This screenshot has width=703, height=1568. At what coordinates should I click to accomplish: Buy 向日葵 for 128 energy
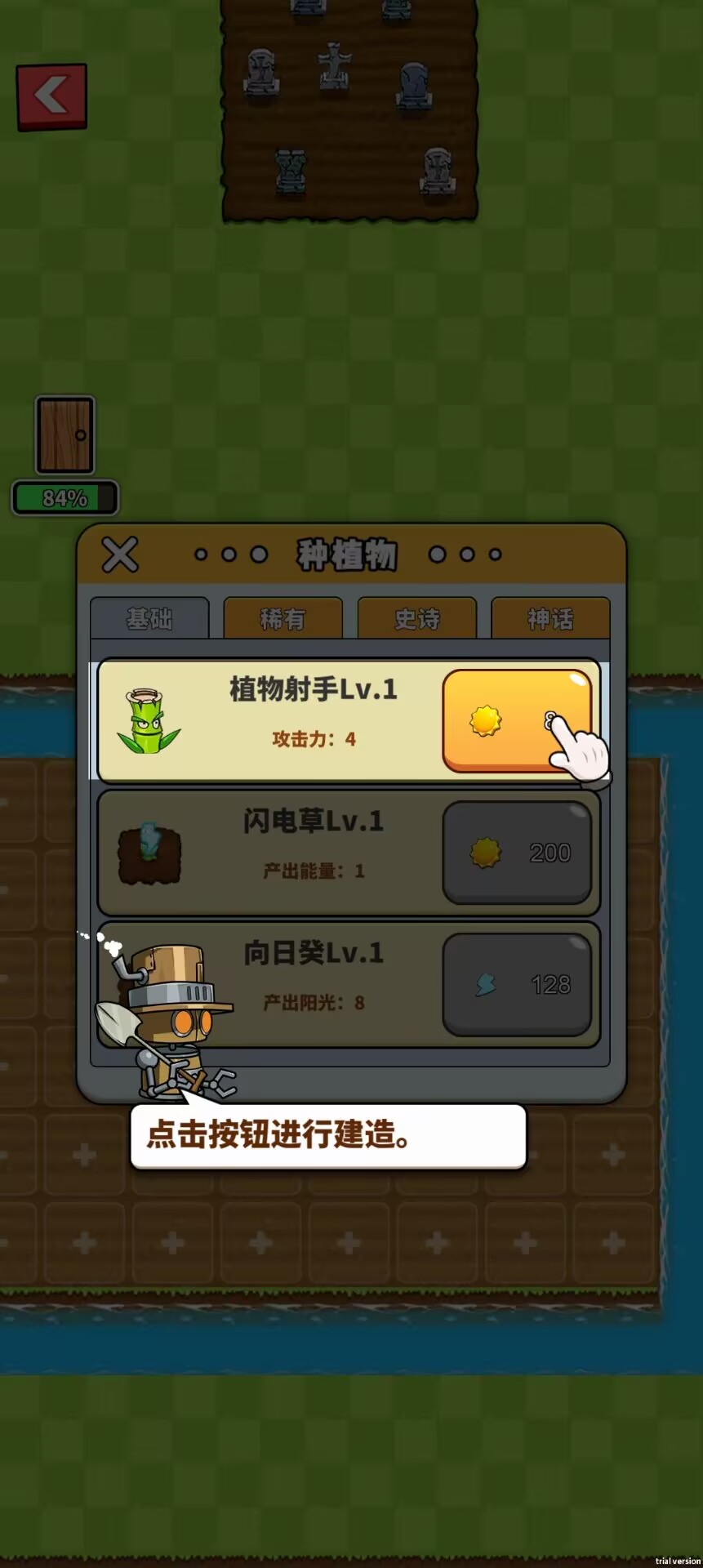[517, 984]
